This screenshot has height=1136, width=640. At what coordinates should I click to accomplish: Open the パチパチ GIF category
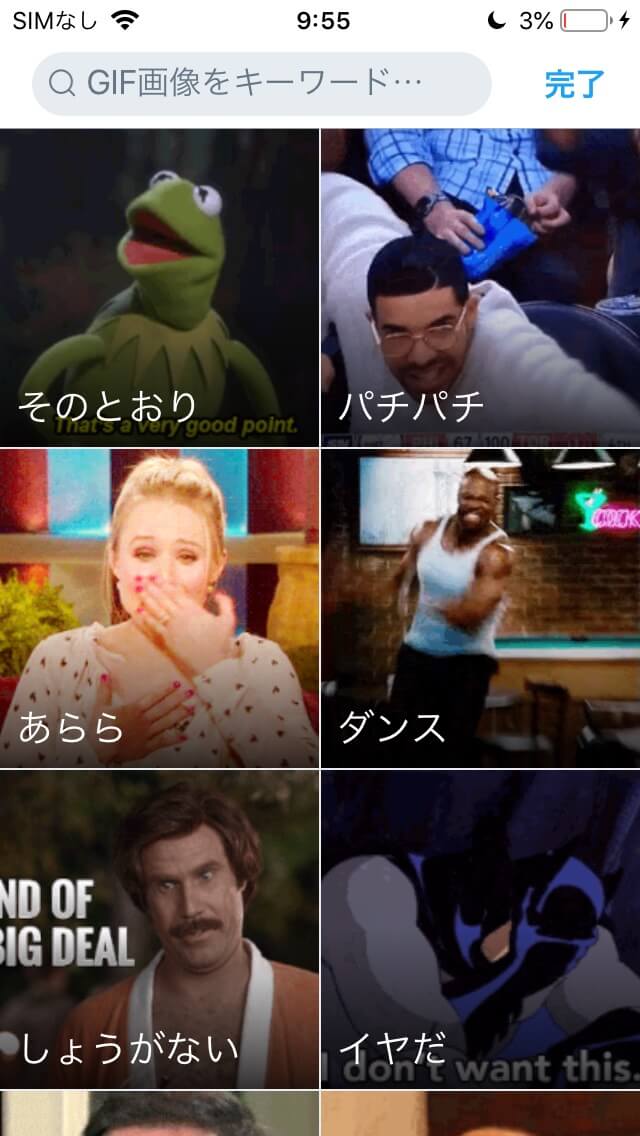480,287
